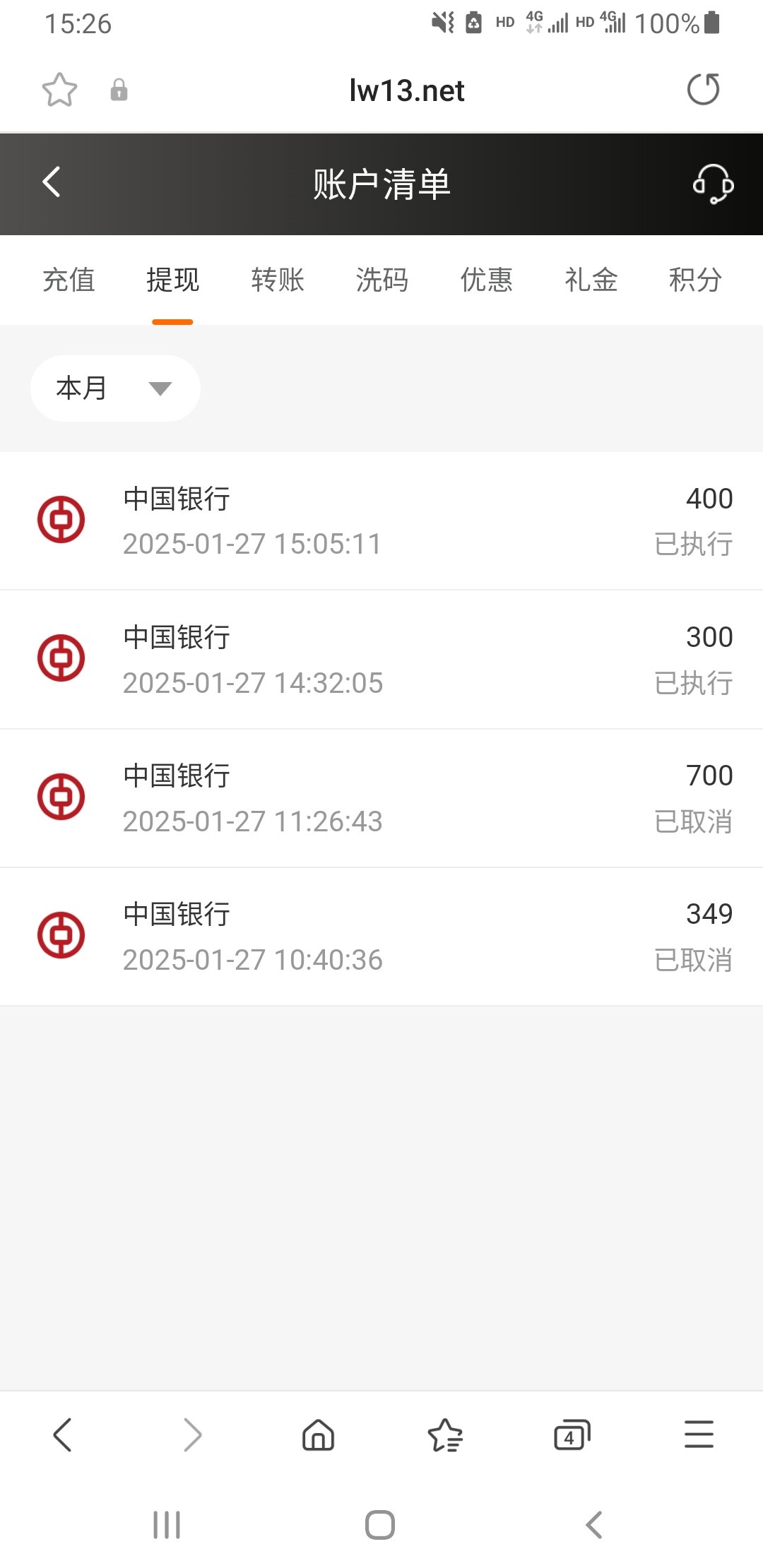Viewport: 763px width, 1568px height.
Task: Select the 提现 tab
Action: point(172,280)
